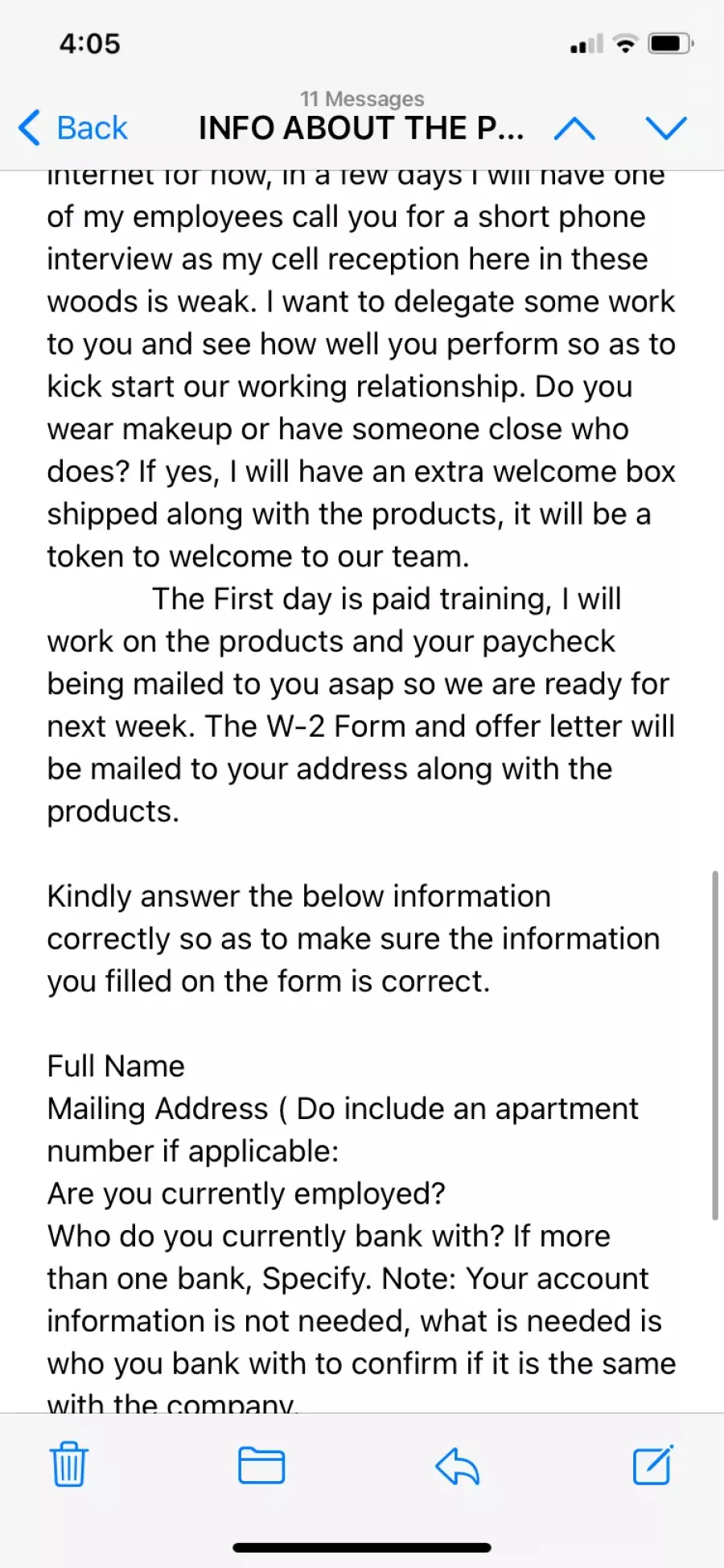This screenshot has height=1568, width=724.
Task: Delete this email with the trash icon
Action: 69,1464
